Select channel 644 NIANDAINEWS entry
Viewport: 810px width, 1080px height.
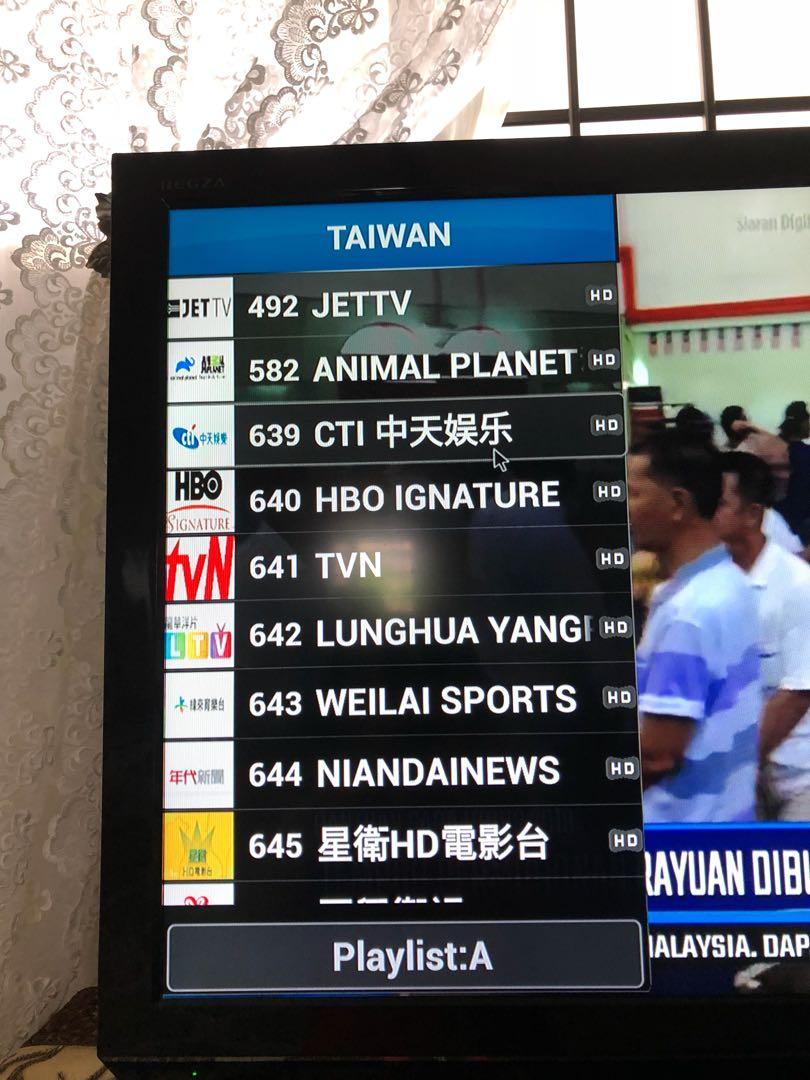pyautogui.click(x=400, y=770)
